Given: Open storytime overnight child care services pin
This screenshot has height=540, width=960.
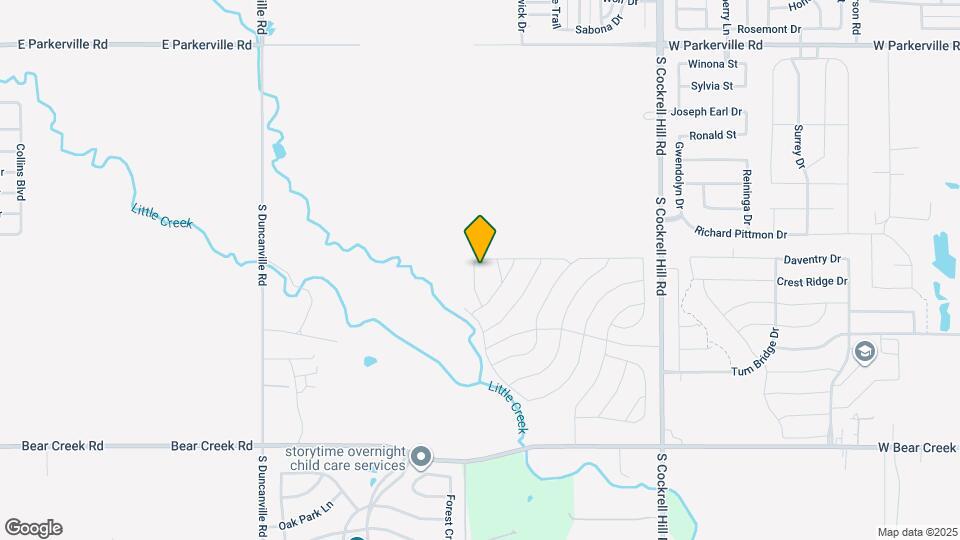Looking at the screenshot, I should point(421,458).
